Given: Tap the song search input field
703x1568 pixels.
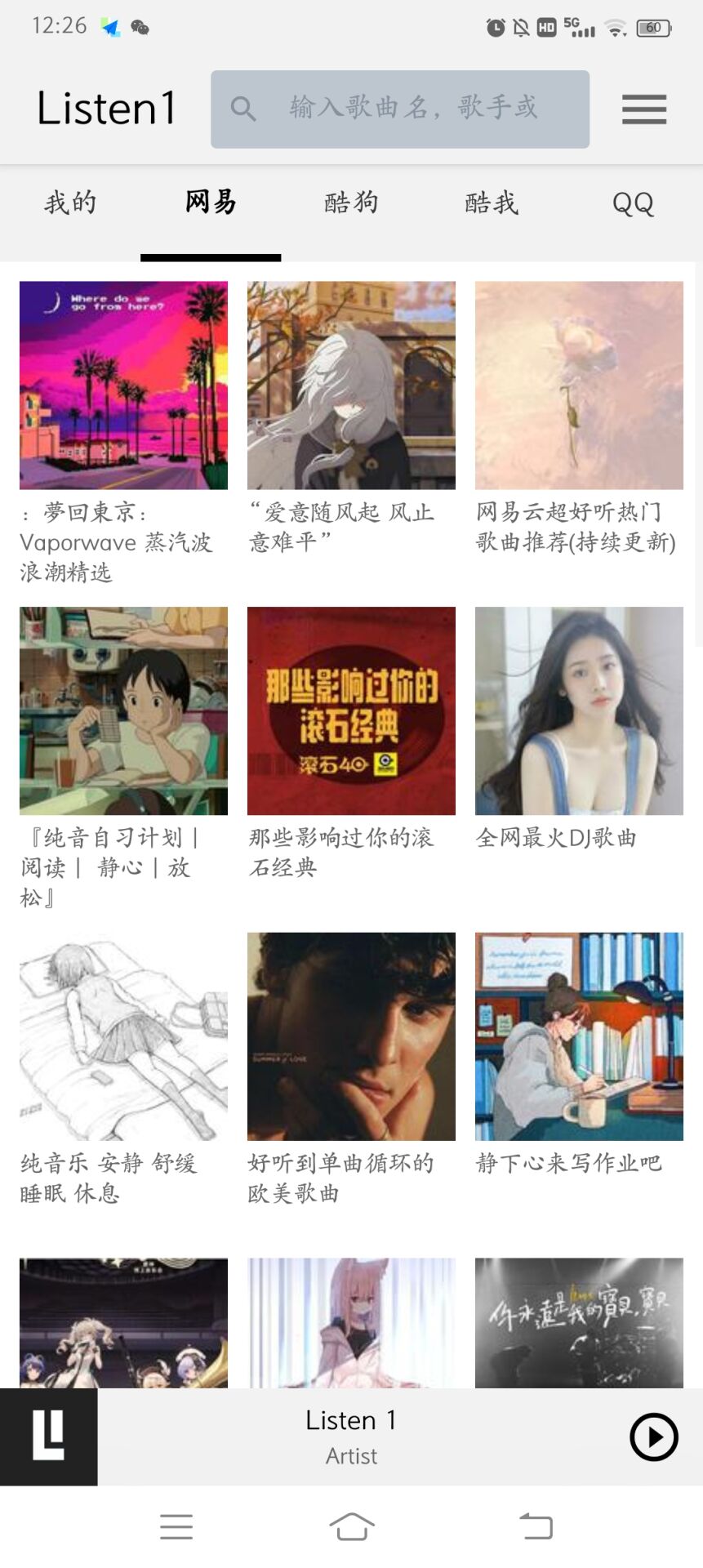Looking at the screenshot, I should click(x=412, y=109).
